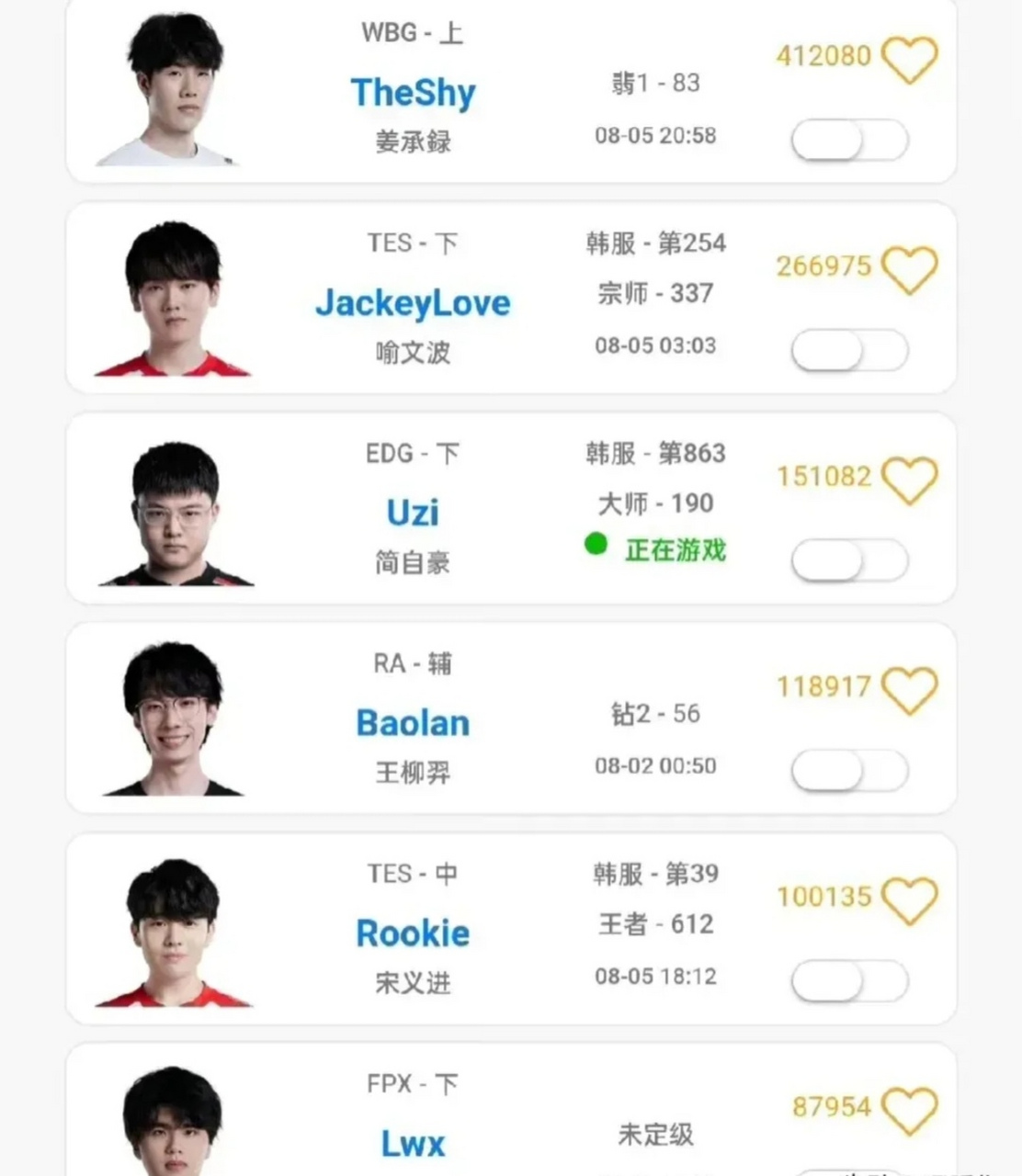Toggle the switch on Baolan's card
Screen dimensions: 1022x1176
pos(849,771)
